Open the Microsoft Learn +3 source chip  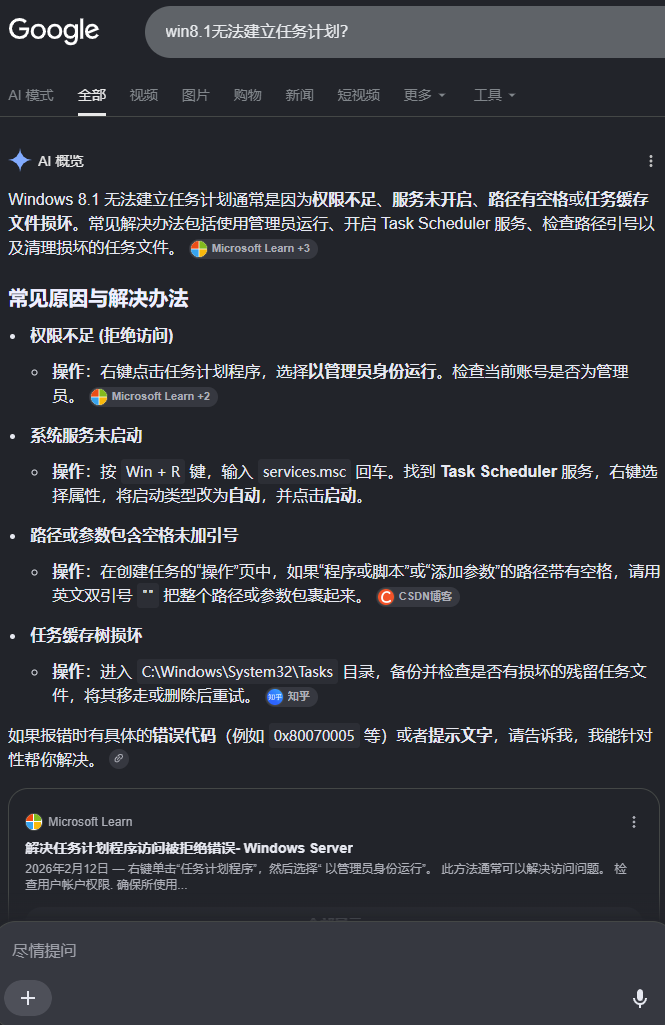pos(253,248)
